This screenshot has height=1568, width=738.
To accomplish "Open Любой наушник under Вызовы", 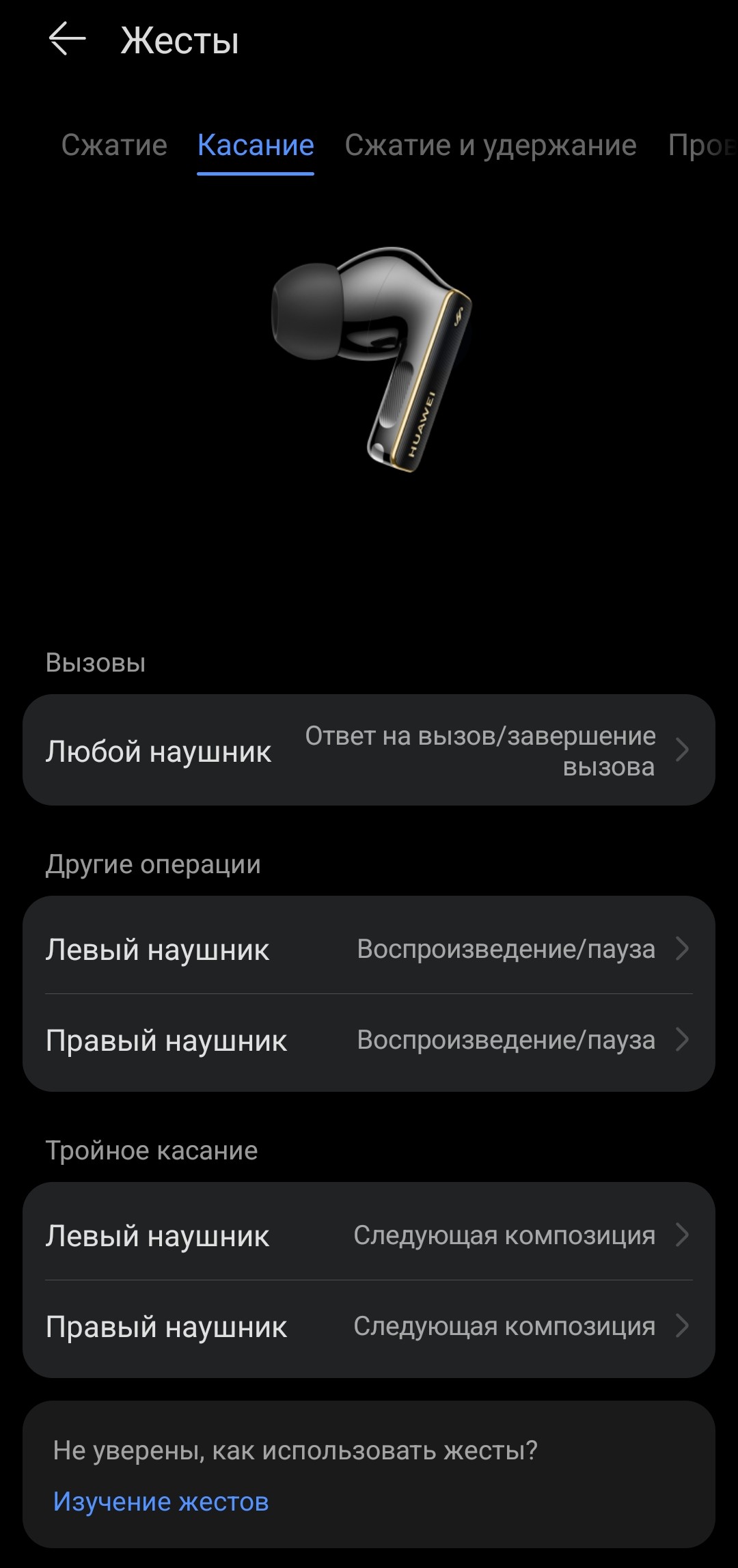I will pos(369,750).
